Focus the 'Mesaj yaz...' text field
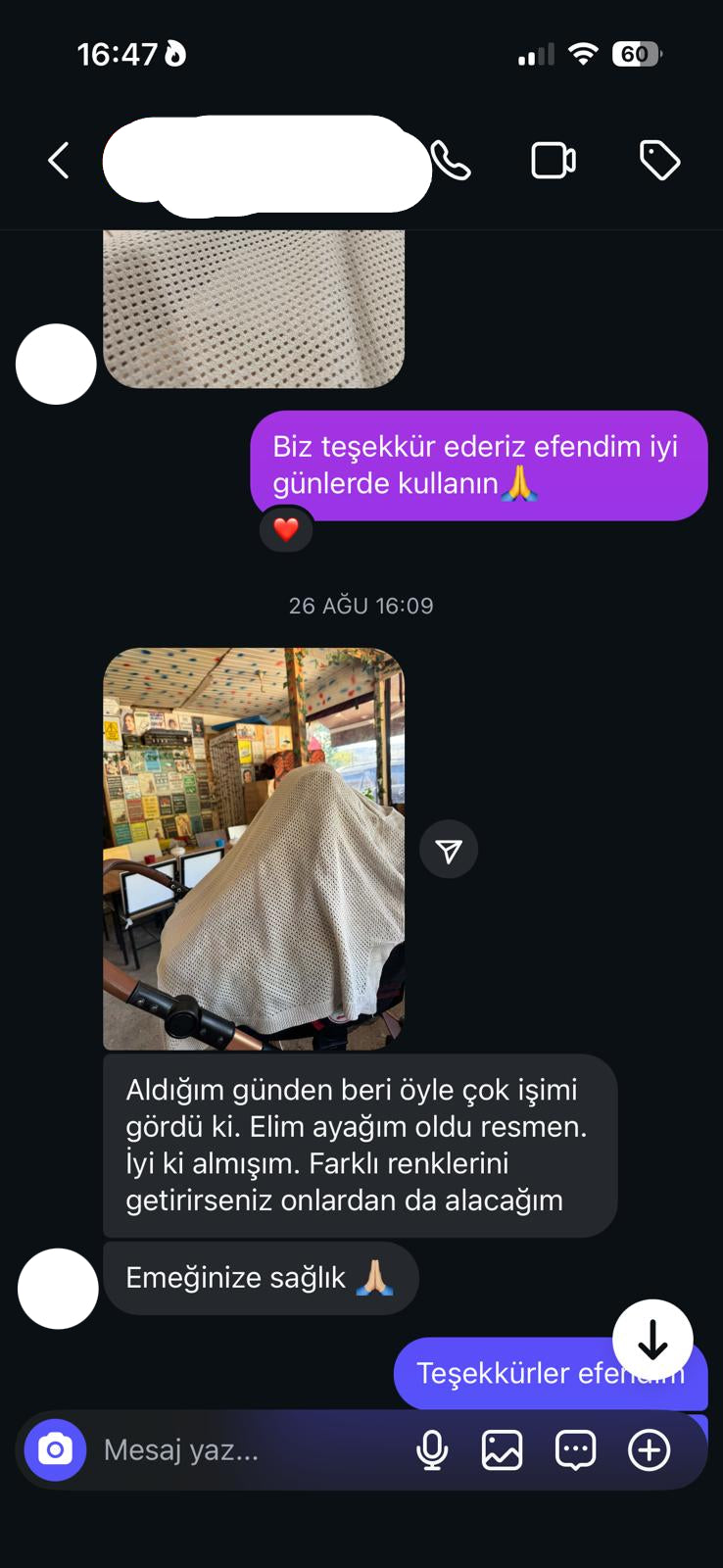The height and width of the screenshot is (1568, 723). pos(245,1449)
